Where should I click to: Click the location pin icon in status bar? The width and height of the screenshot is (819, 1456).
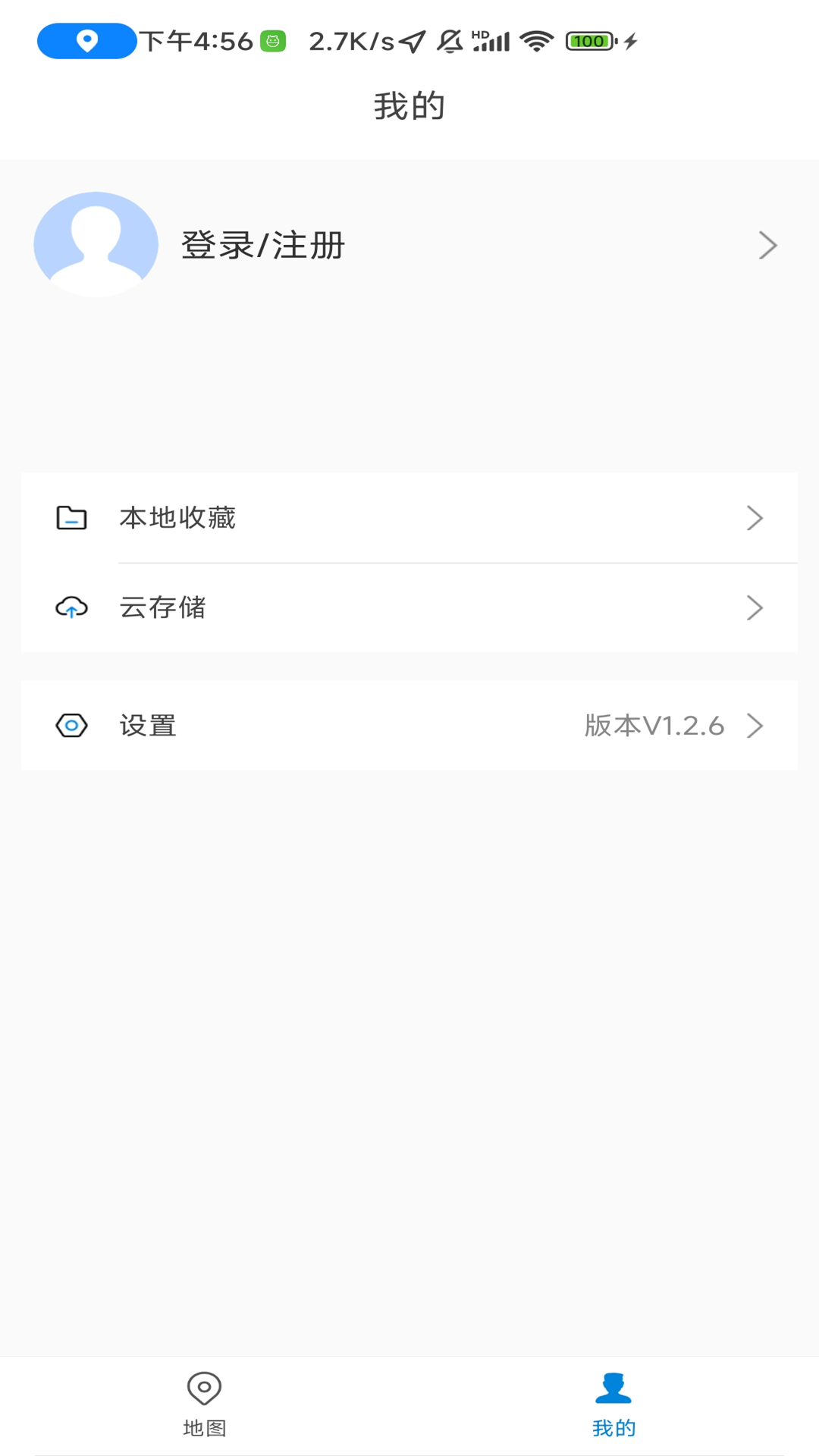tap(87, 41)
